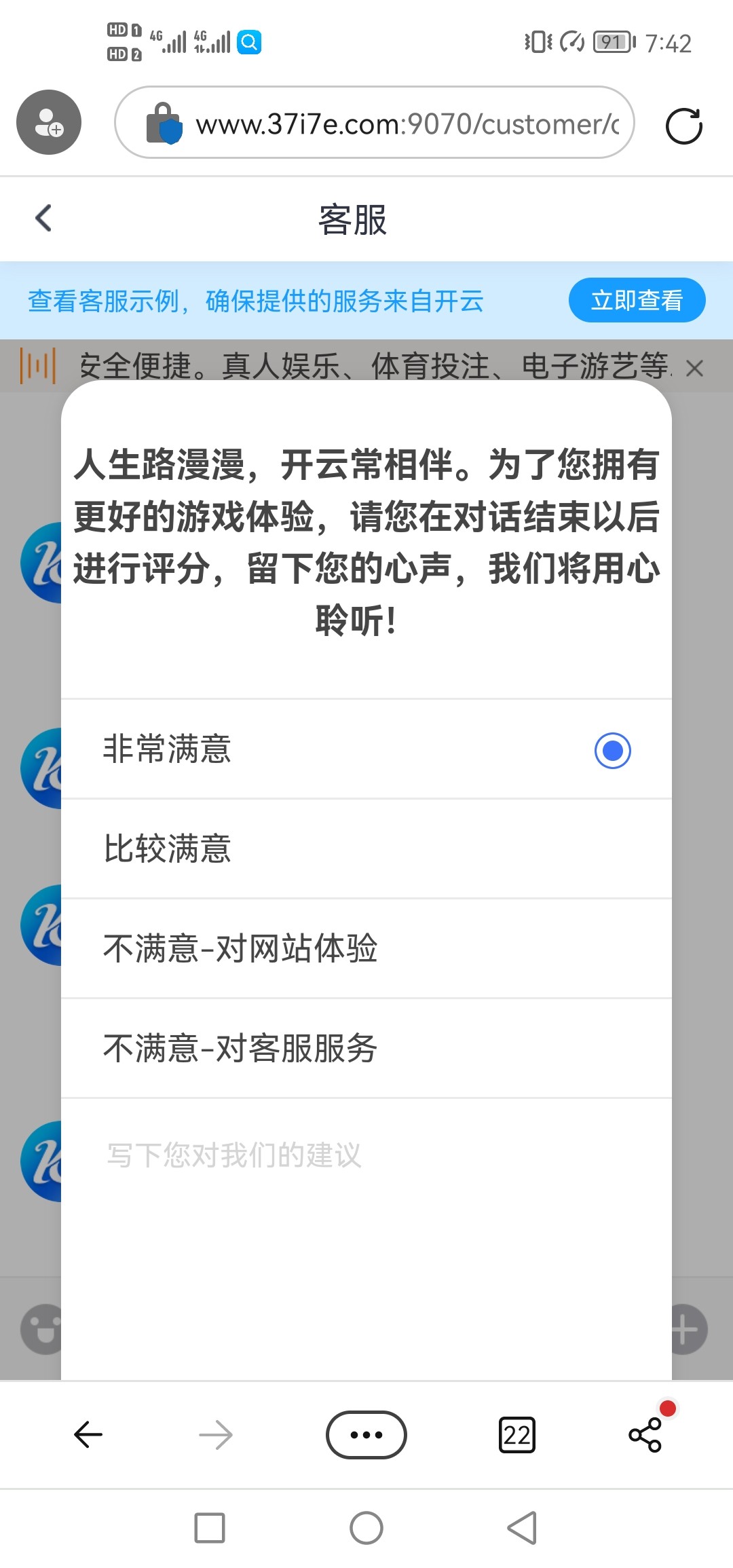Tap the plus icon at bottom right

(685, 1328)
